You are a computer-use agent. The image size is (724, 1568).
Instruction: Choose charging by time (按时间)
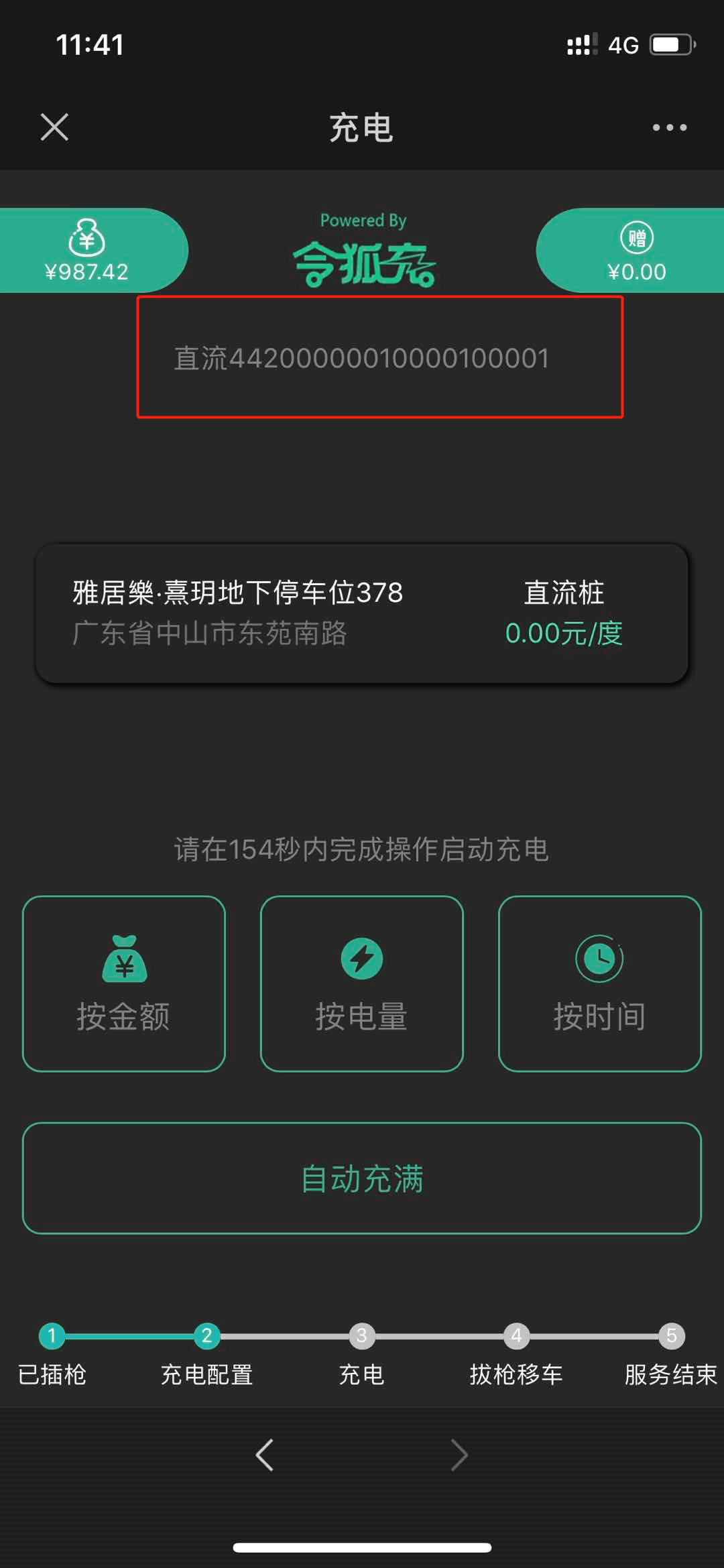[600, 983]
